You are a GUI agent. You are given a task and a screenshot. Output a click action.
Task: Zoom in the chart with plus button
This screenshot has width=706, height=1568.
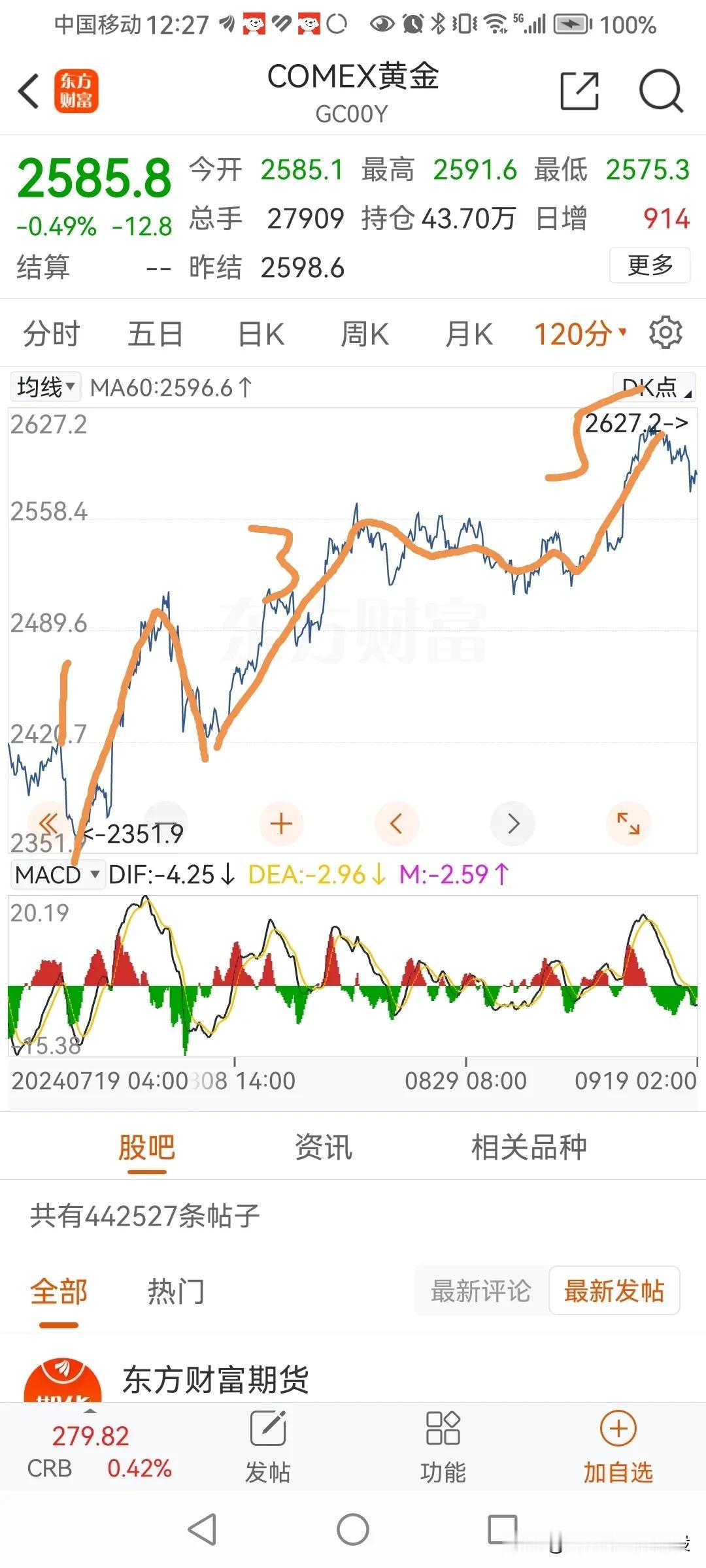point(281,823)
